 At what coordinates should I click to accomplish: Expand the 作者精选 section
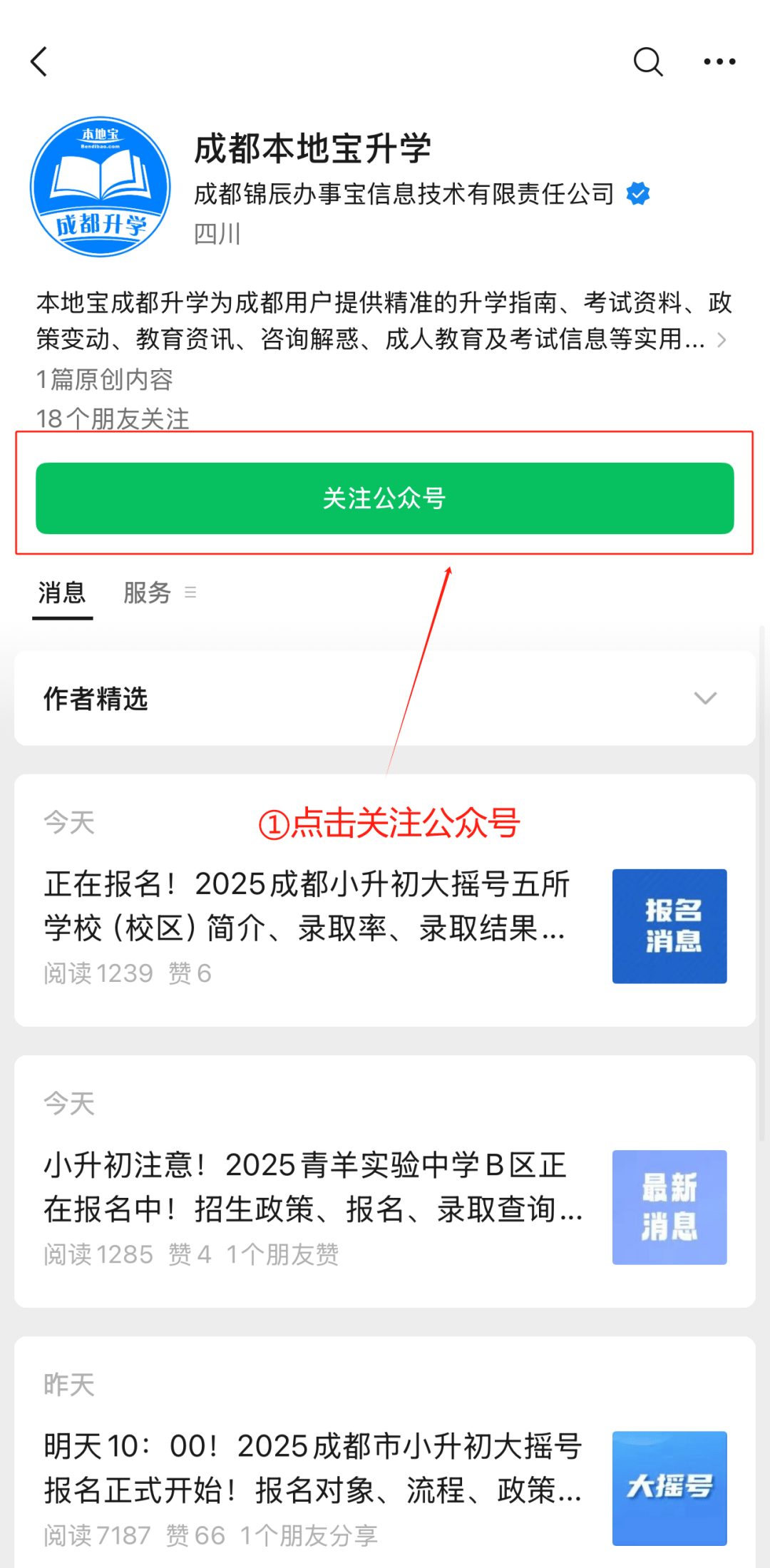coord(385,698)
